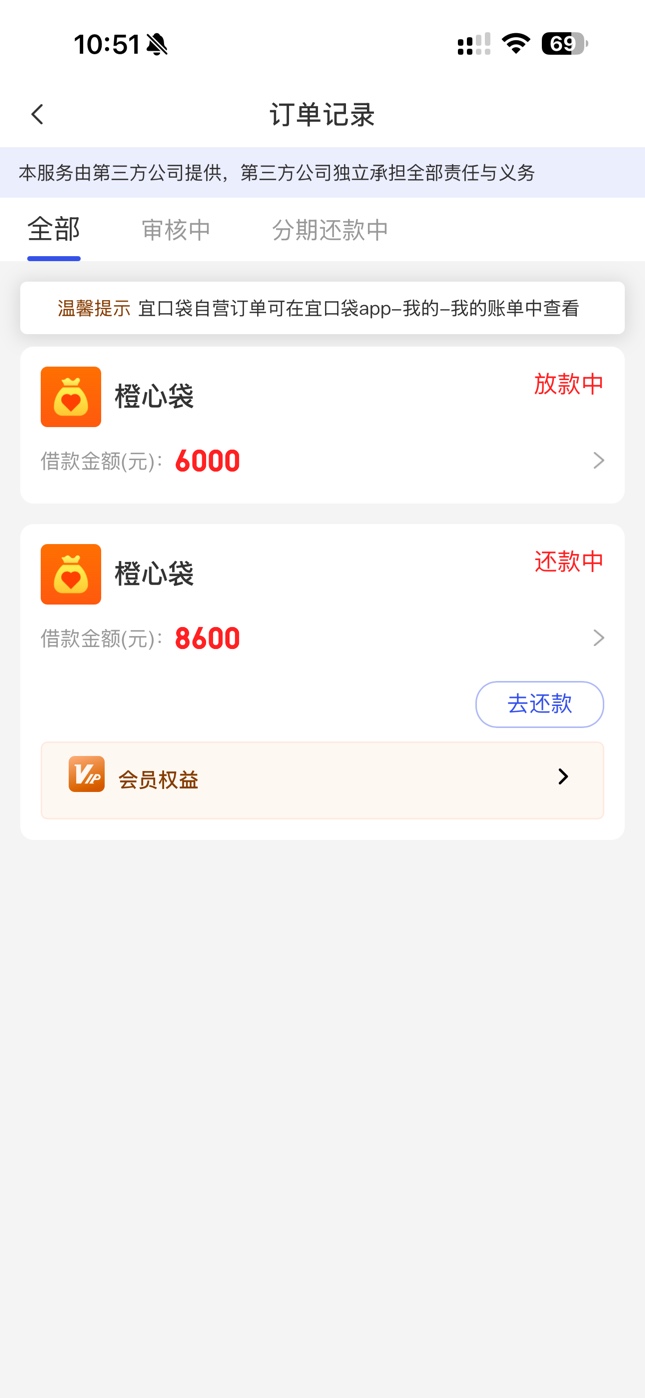
Task: Switch to the 审核中 tab
Action: pos(176,230)
